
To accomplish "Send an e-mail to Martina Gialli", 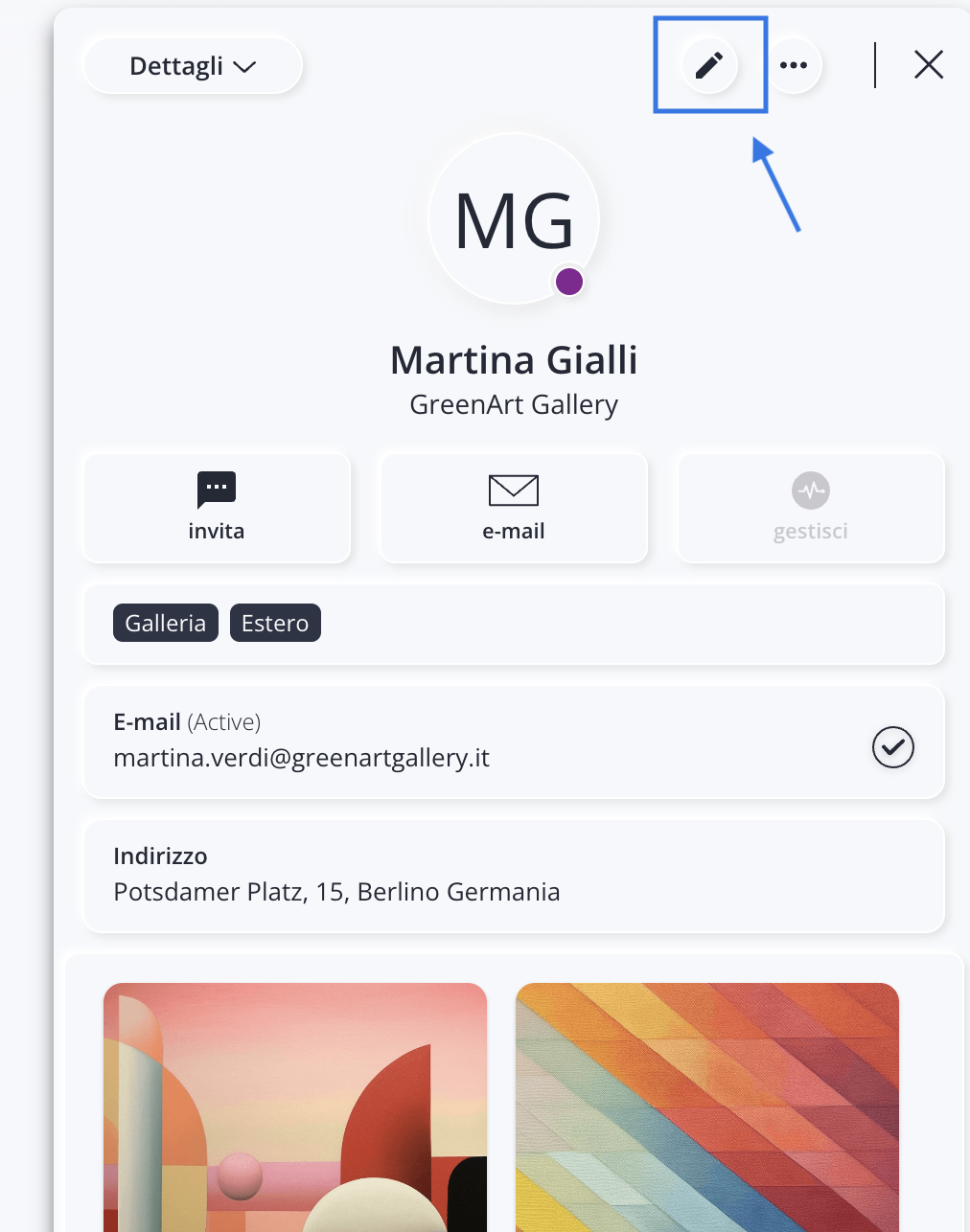I will (514, 508).
